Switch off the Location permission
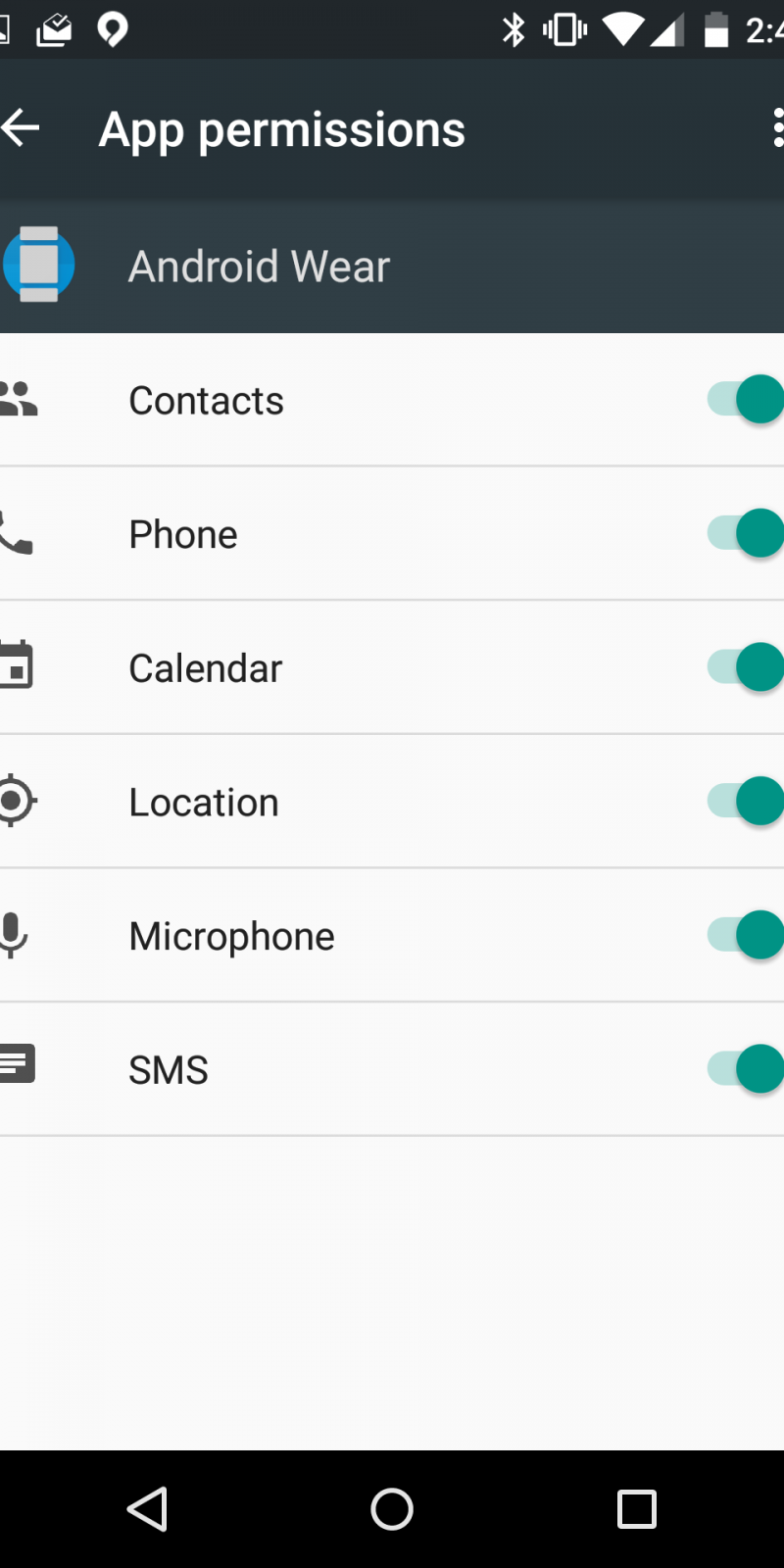This screenshot has height=1568, width=784. 747,802
